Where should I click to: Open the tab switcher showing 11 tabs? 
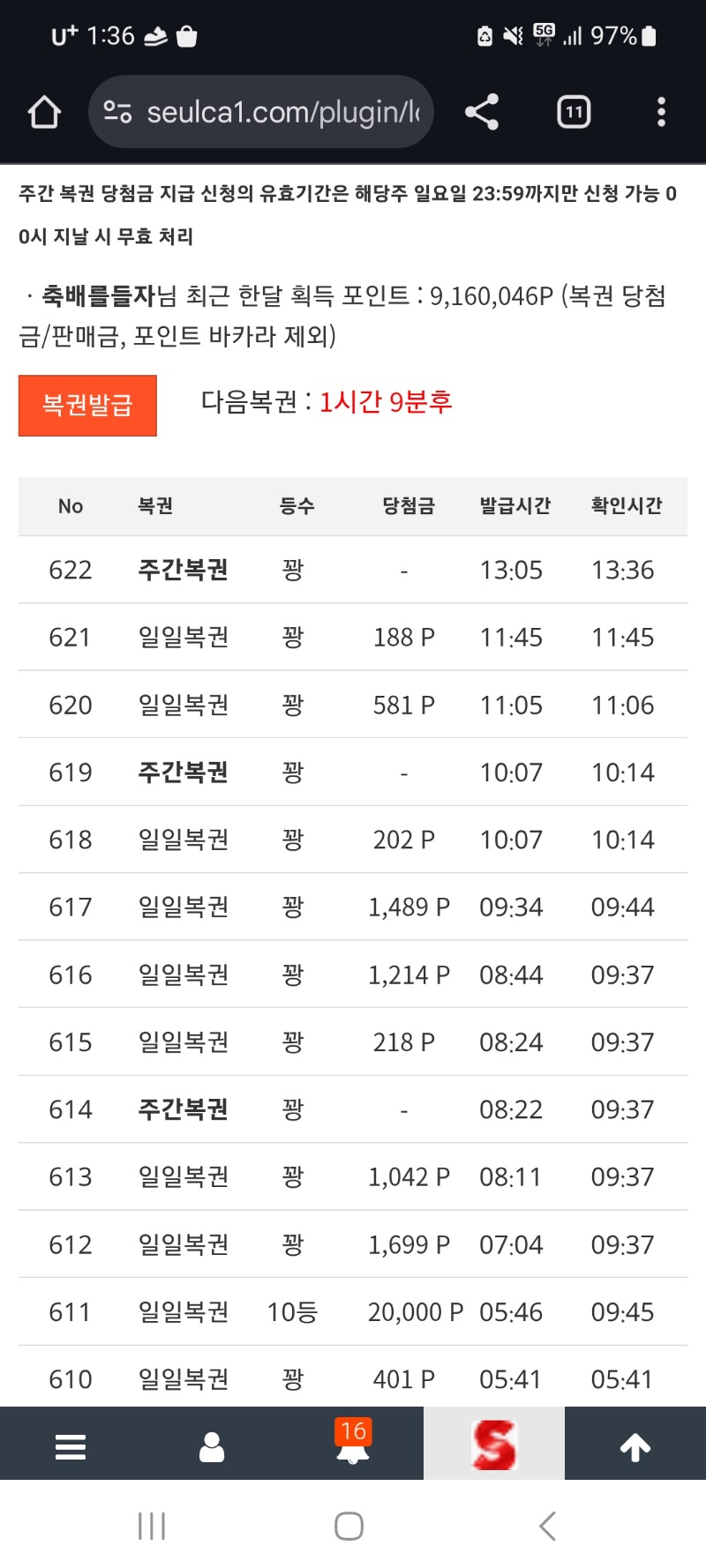pos(574,112)
